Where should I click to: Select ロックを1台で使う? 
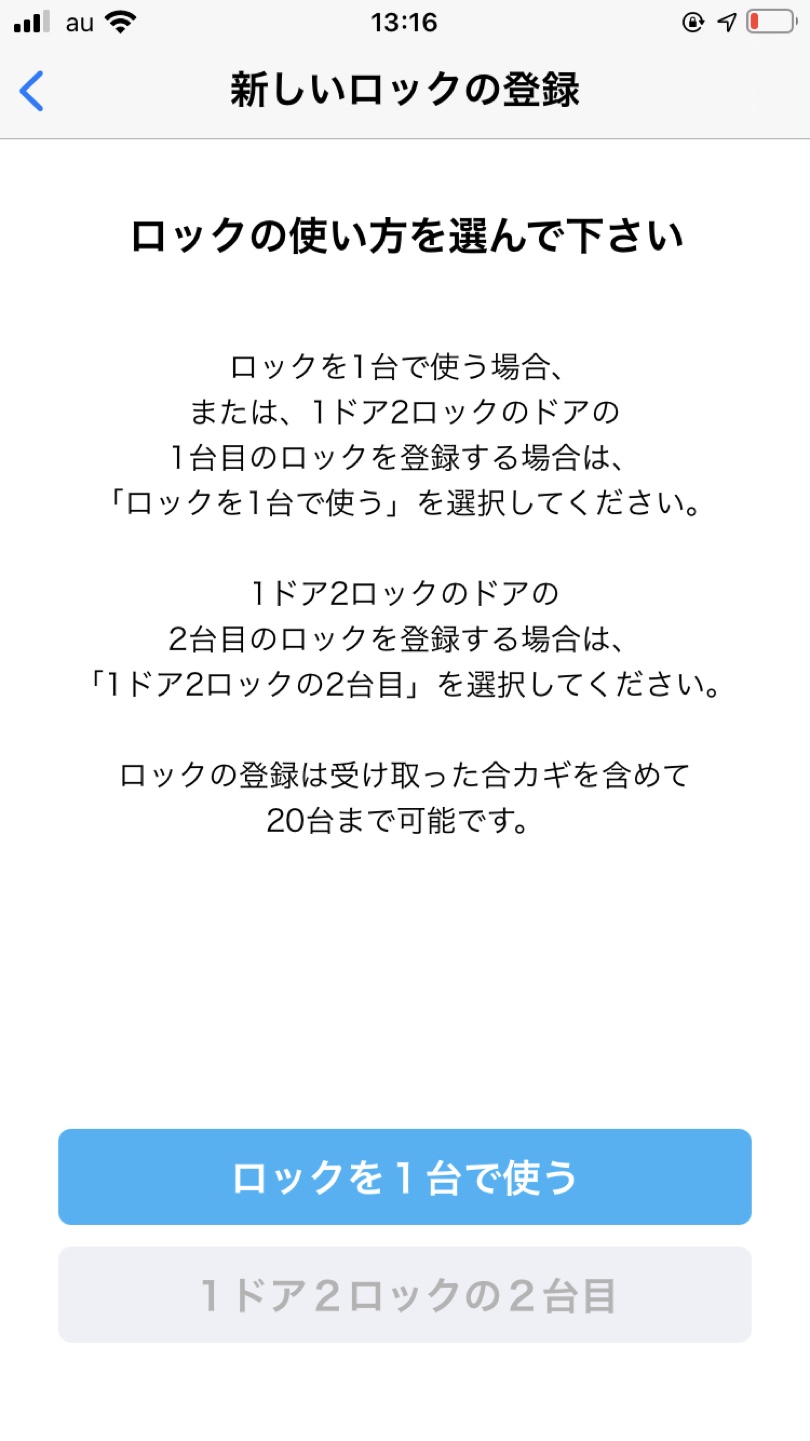tap(405, 1177)
